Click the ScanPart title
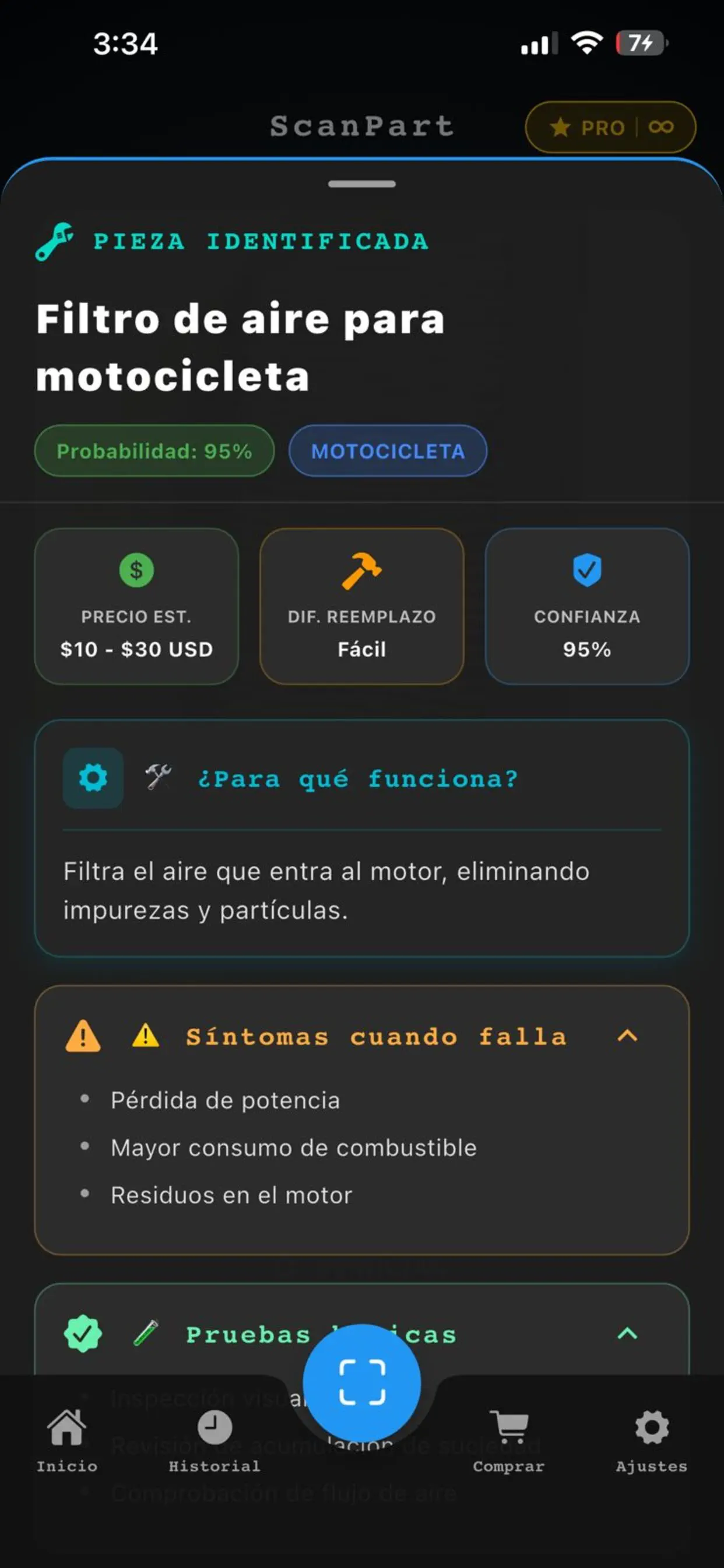The image size is (724, 1568). (x=361, y=126)
